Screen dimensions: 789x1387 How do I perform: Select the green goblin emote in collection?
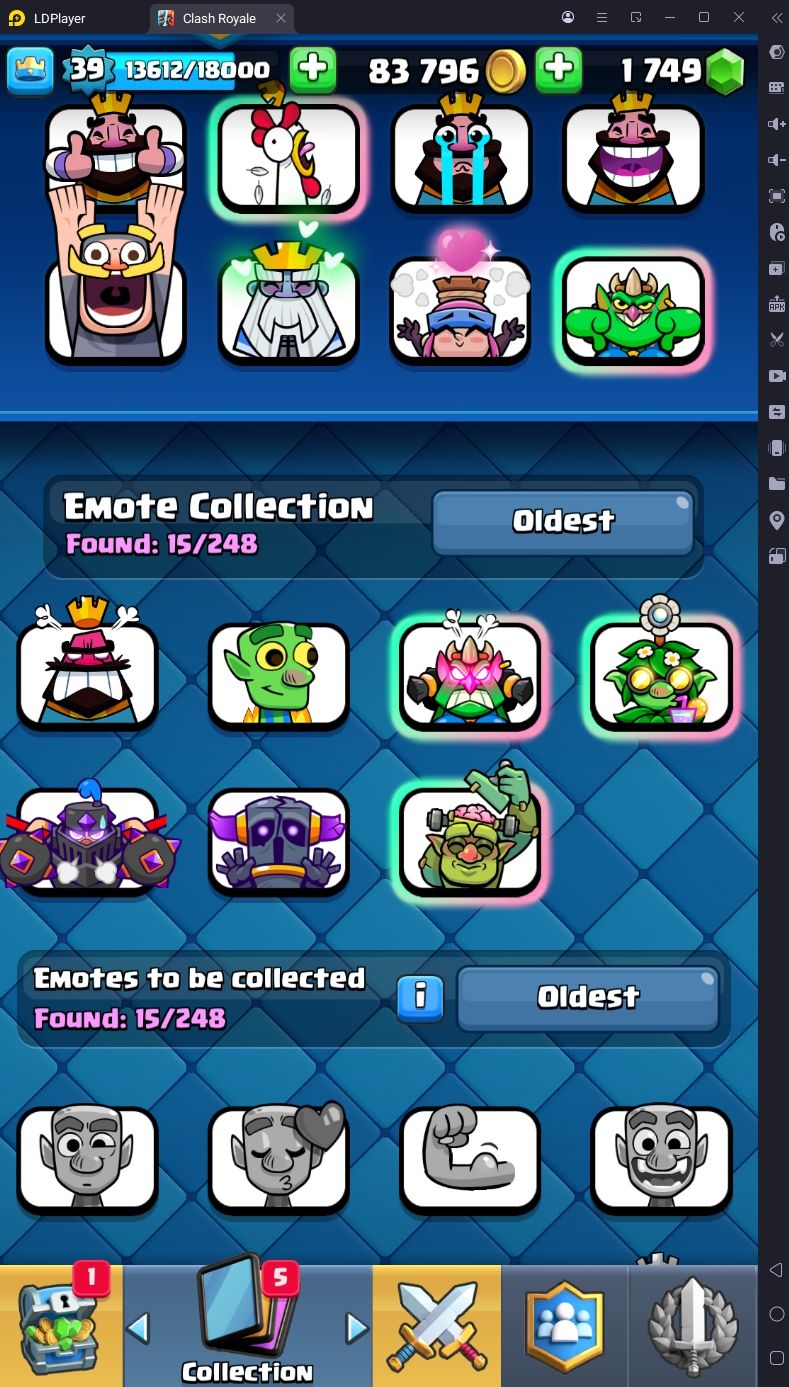(x=278, y=676)
